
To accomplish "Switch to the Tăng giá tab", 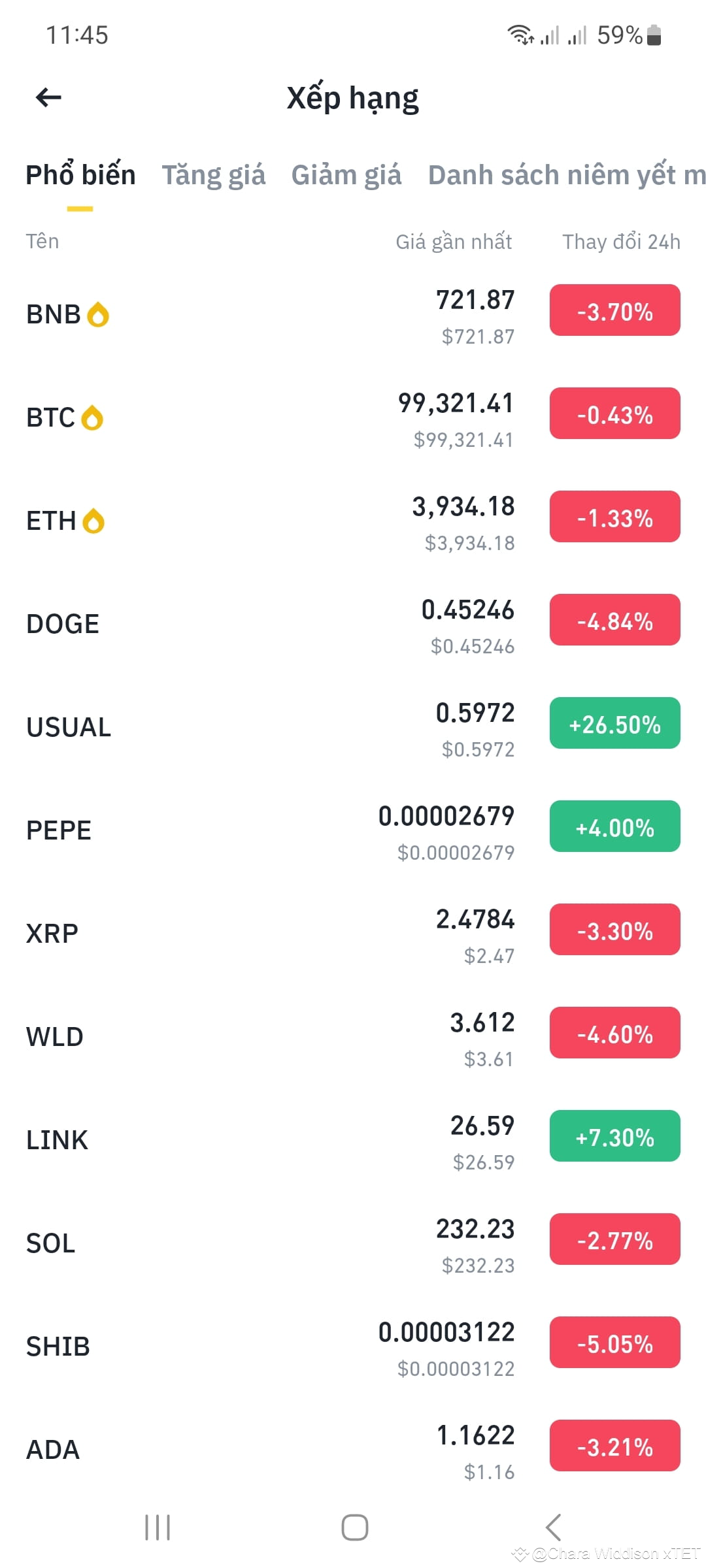I will (x=214, y=175).
